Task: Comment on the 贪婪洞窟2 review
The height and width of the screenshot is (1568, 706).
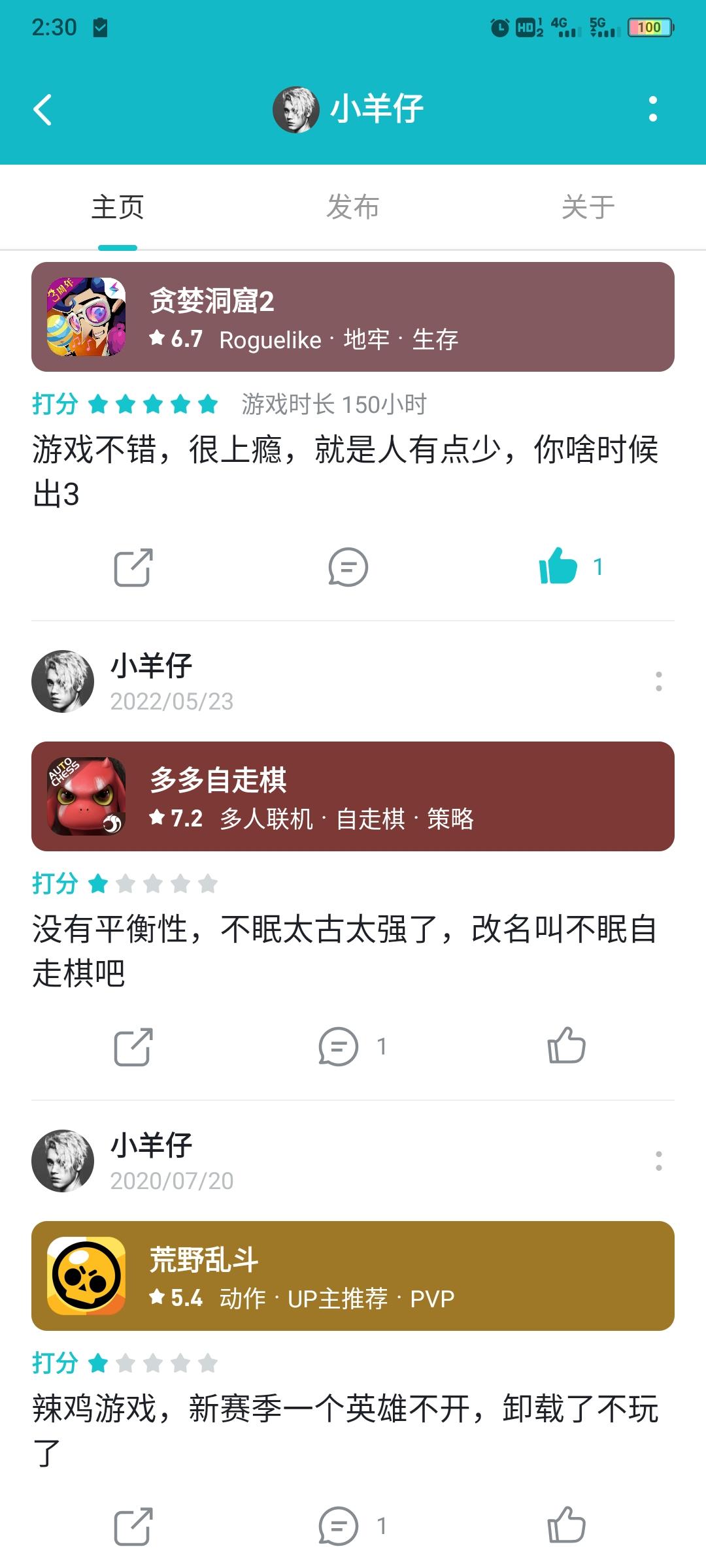Action: [x=348, y=567]
